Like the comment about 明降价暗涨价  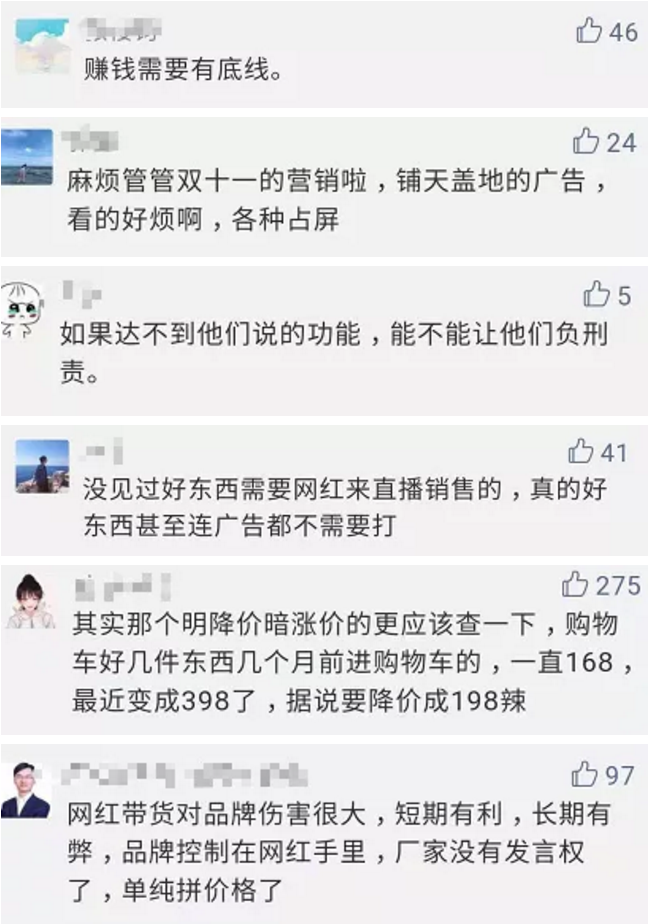pos(575,584)
